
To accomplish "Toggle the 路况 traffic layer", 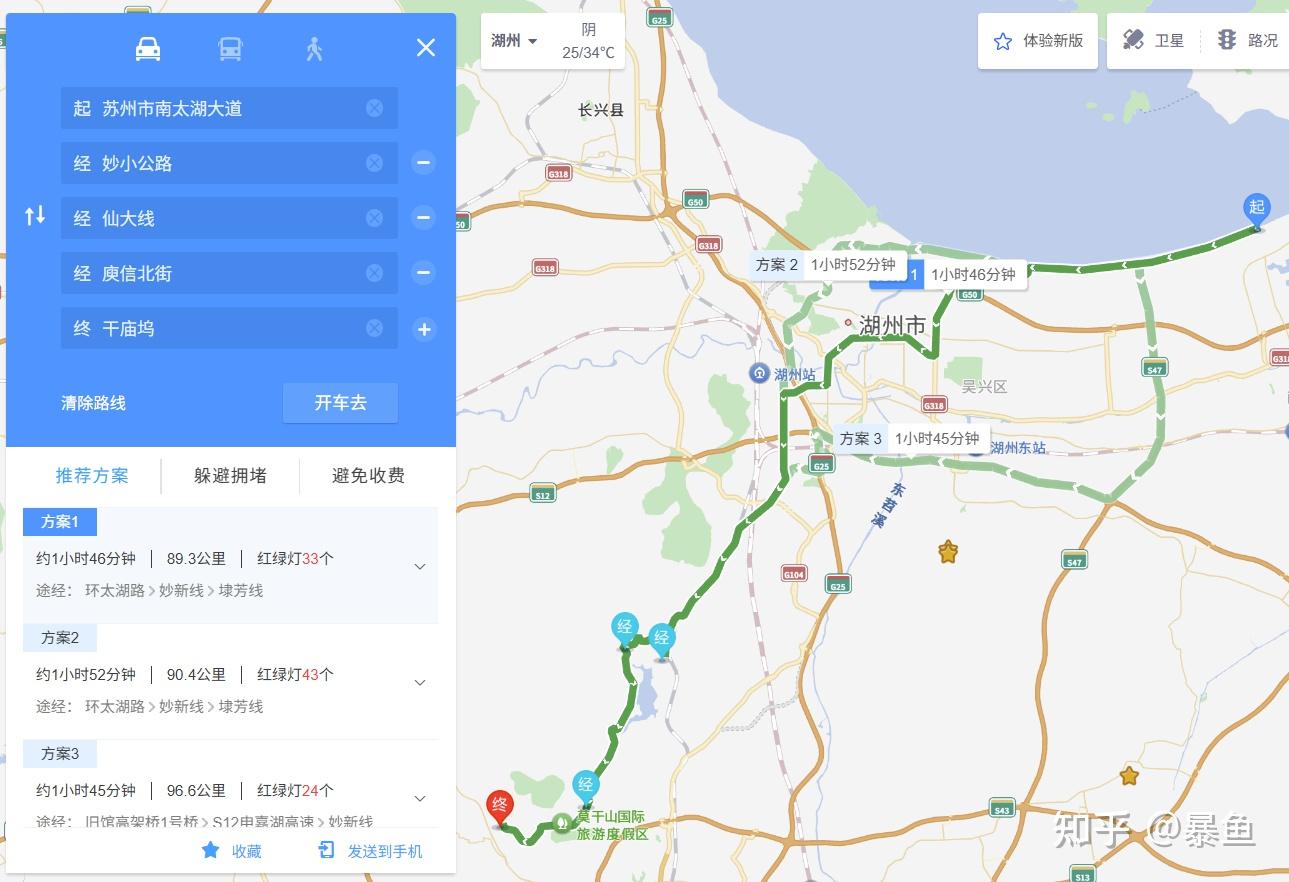I will [x=1247, y=40].
